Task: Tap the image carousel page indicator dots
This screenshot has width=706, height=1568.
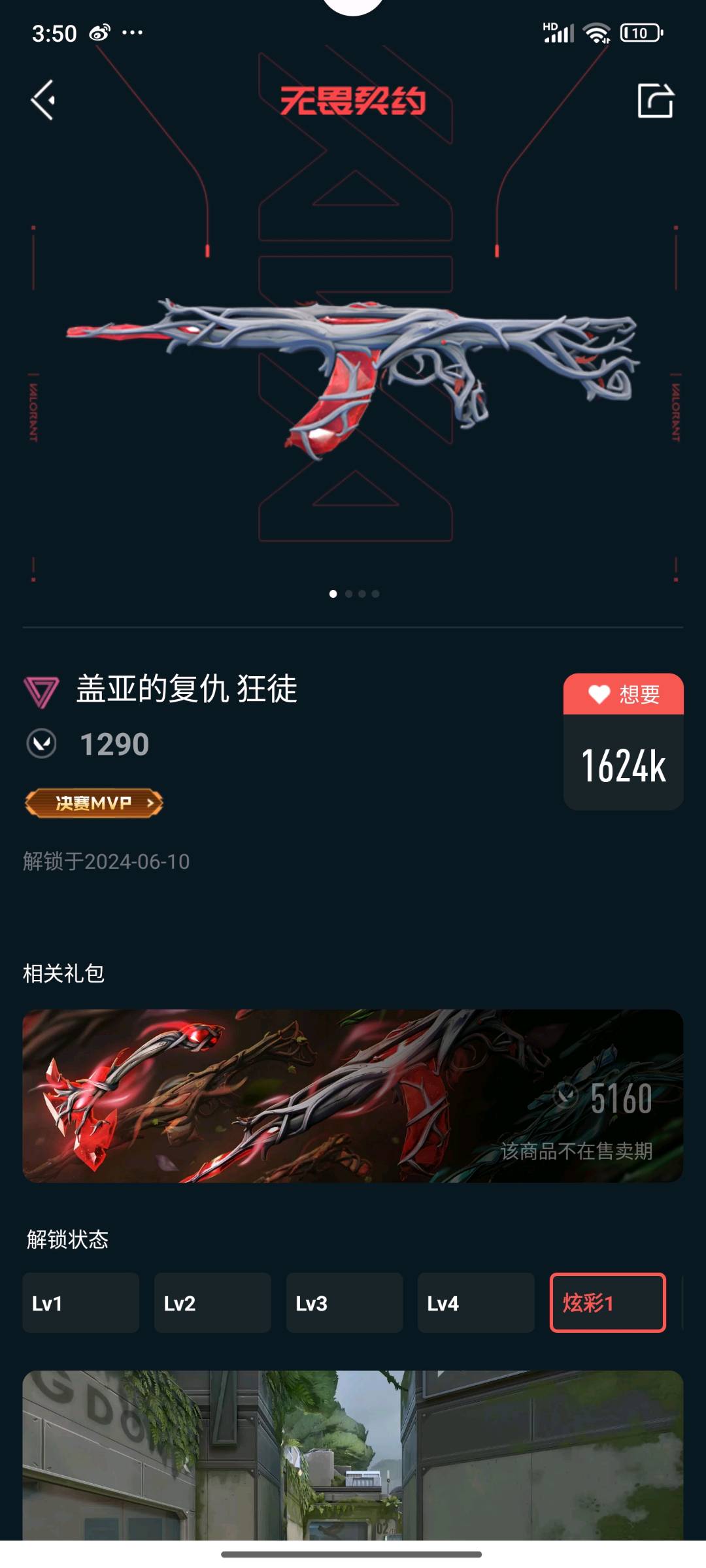Action: tap(354, 594)
